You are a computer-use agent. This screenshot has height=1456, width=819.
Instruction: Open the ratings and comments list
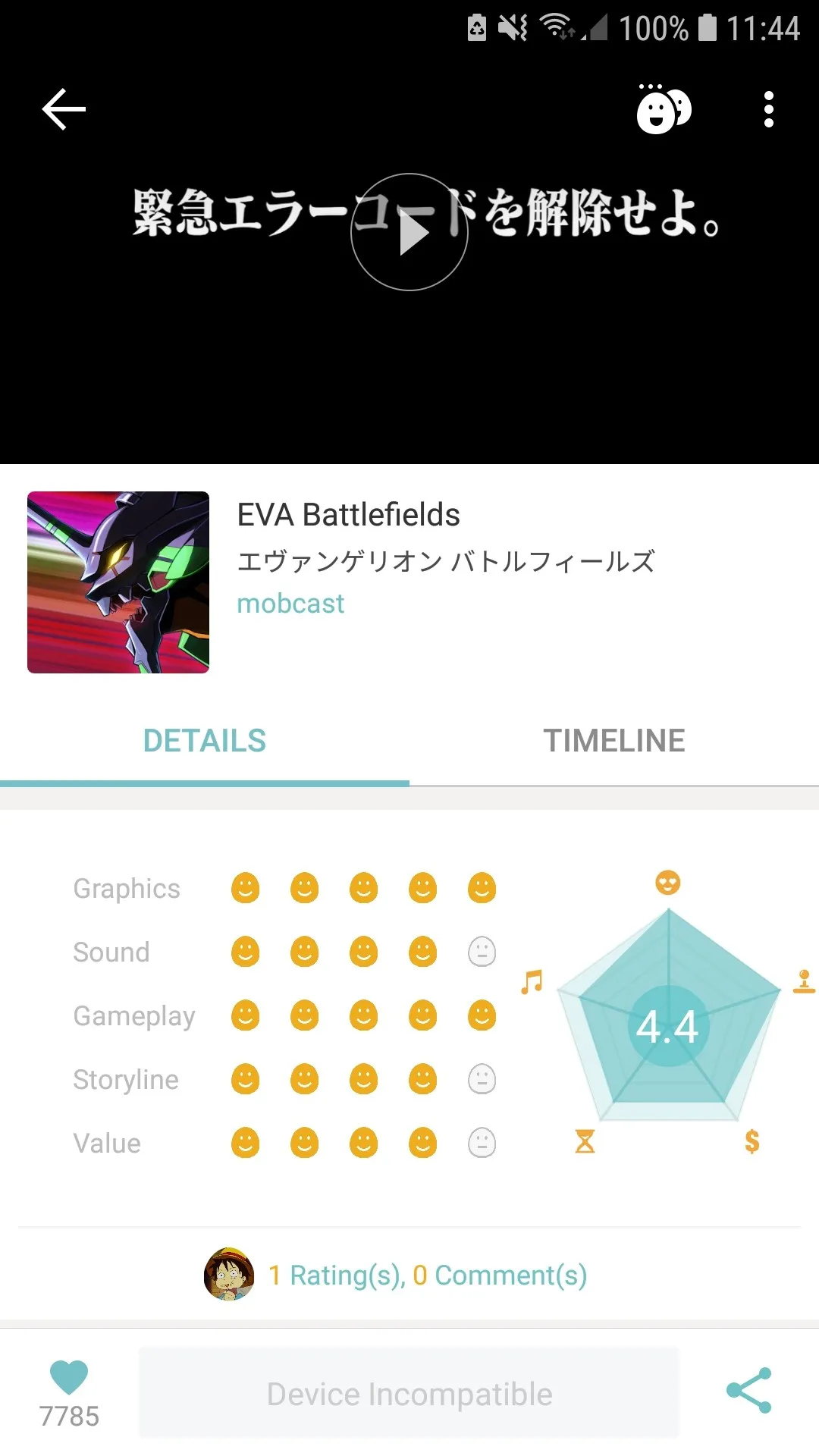(427, 1275)
